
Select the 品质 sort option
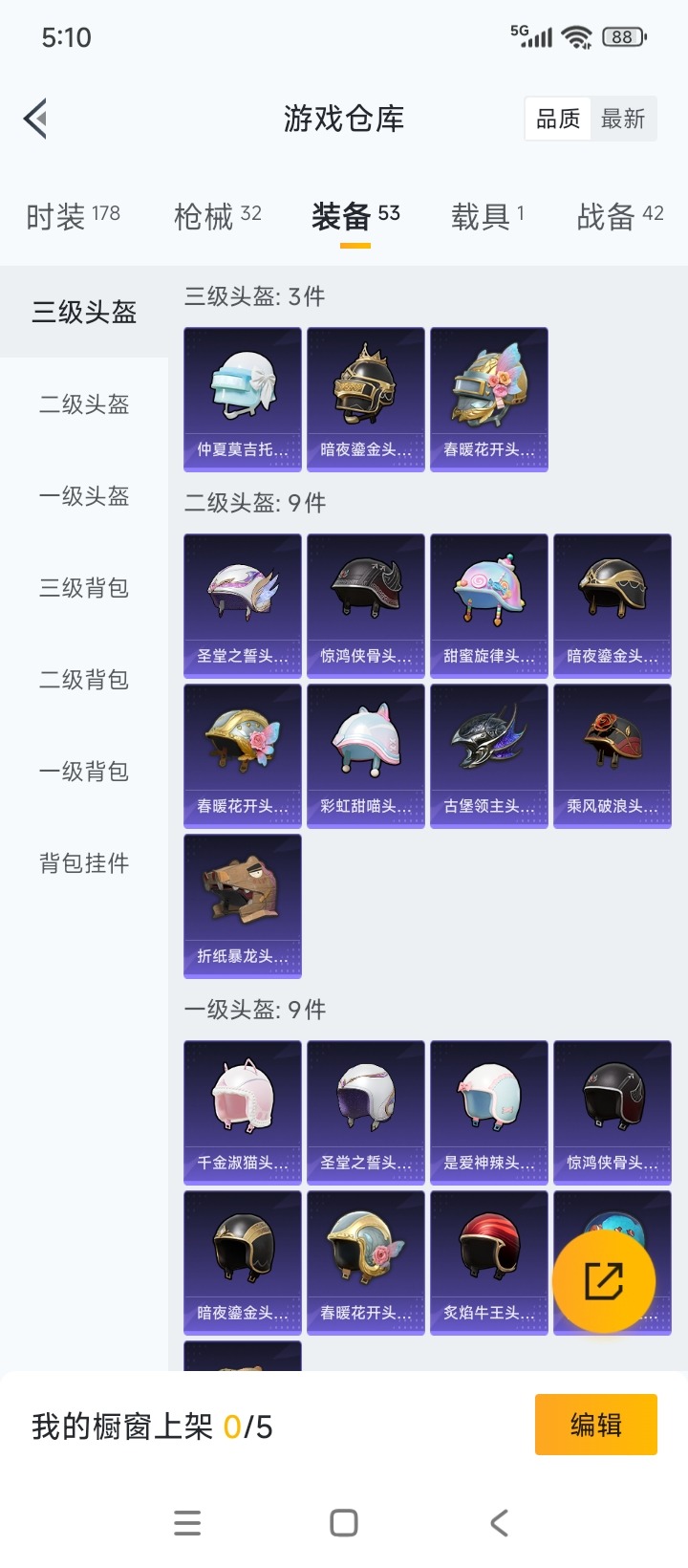pos(558,120)
